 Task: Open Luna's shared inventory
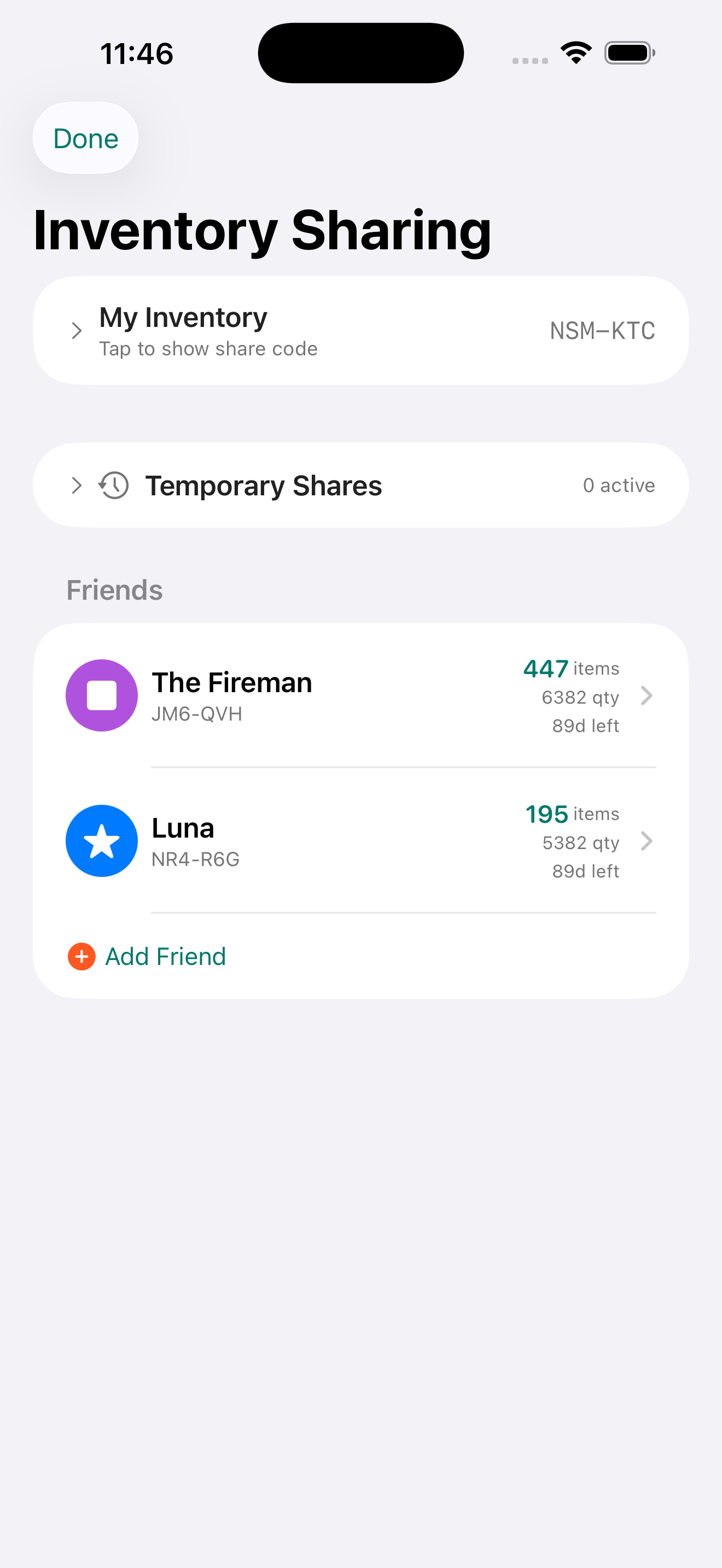pyautogui.click(x=359, y=841)
